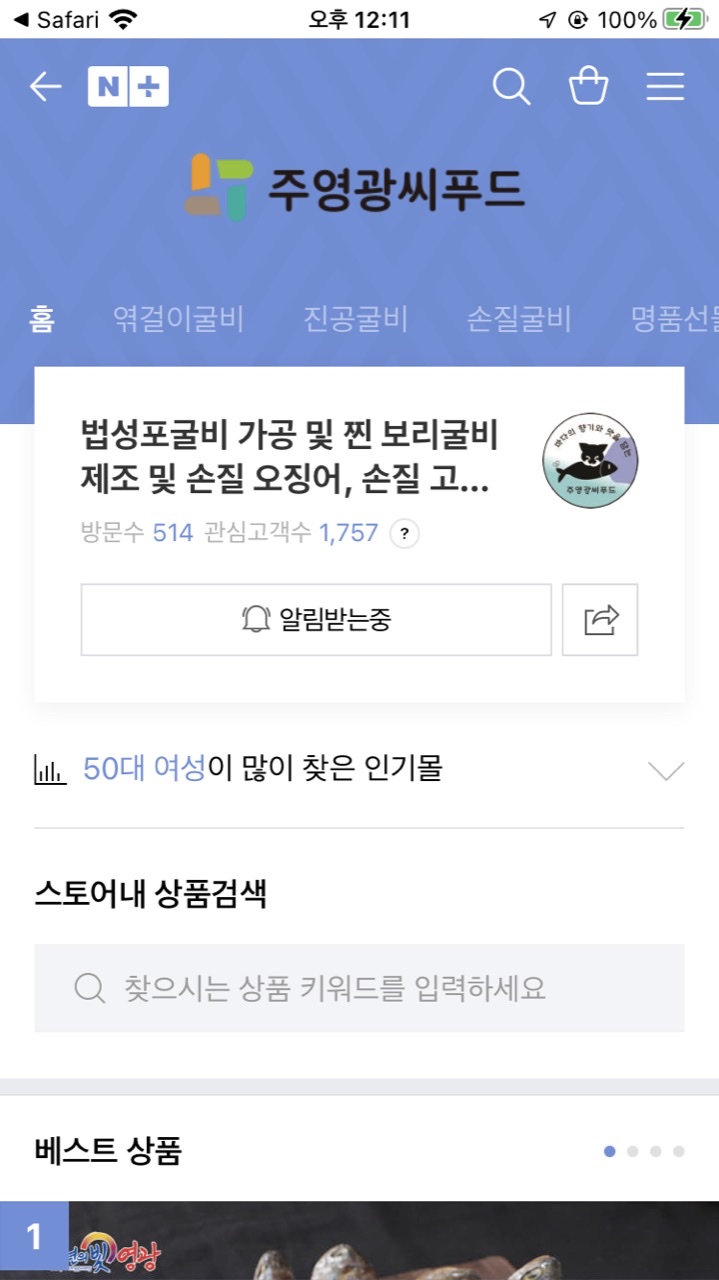Open the hamburger menu

[665, 88]
